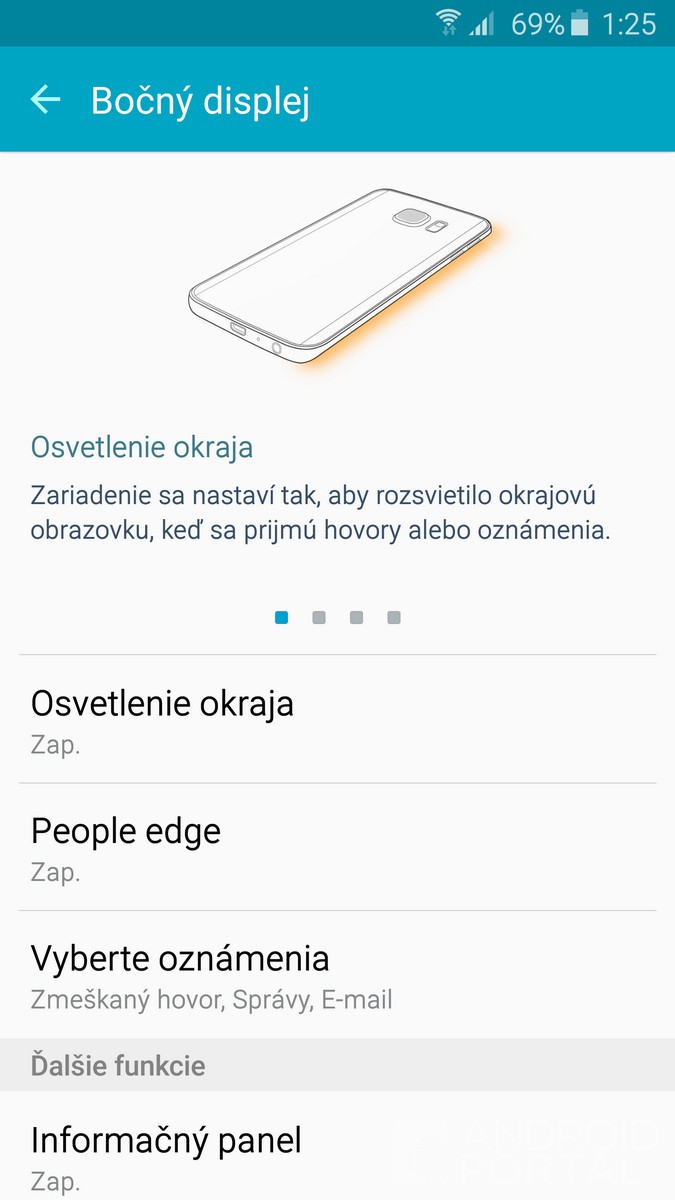Open Informačný panel setting
The image size is (675, 1200).
point(337,1155)
